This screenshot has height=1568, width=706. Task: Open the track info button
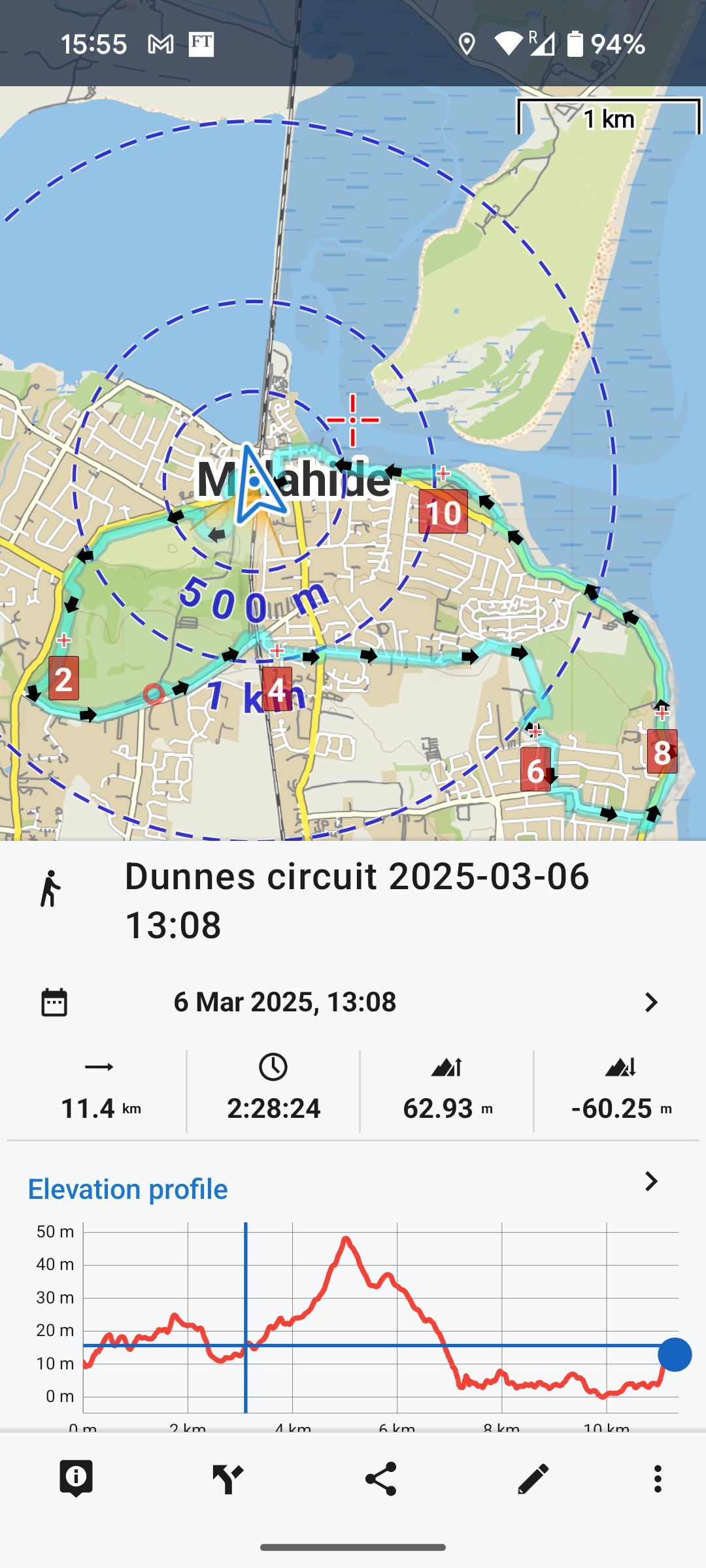point(76,1478)
